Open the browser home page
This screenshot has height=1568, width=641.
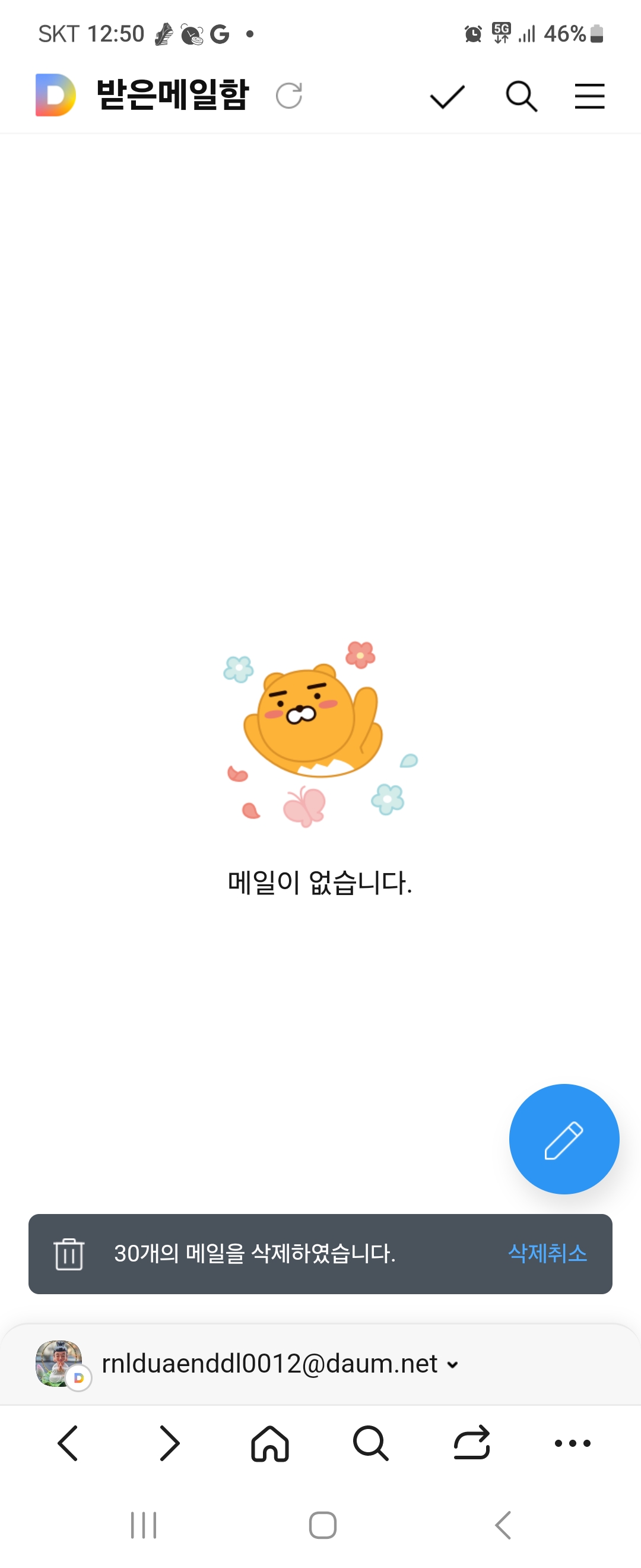pyautogui.click(x=270, y=1443)
